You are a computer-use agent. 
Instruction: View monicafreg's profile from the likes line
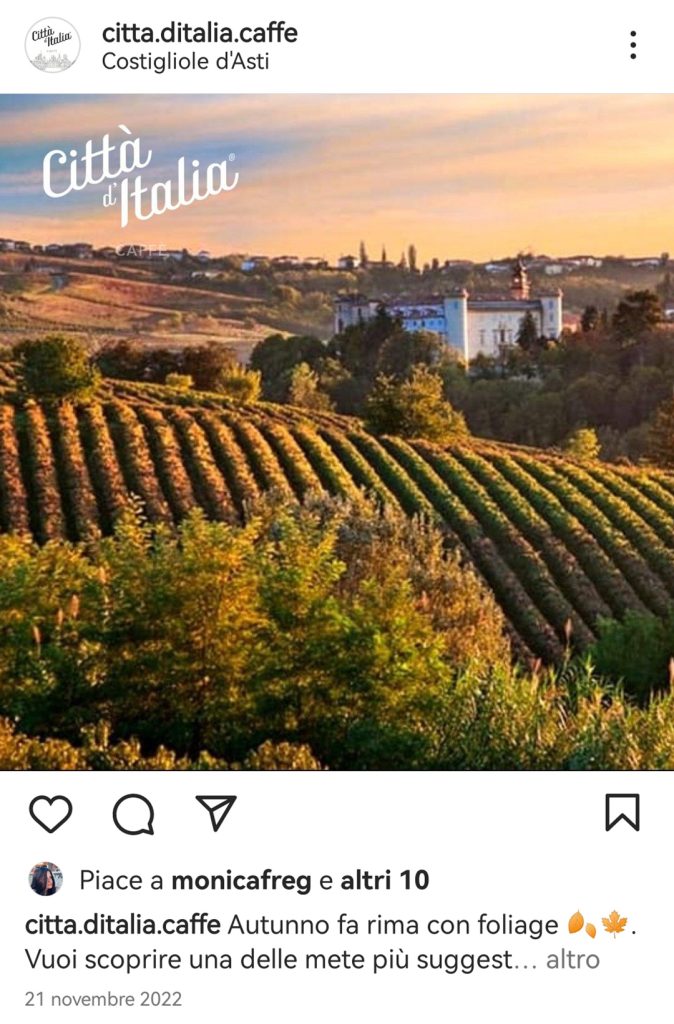(x=242, y=880)
